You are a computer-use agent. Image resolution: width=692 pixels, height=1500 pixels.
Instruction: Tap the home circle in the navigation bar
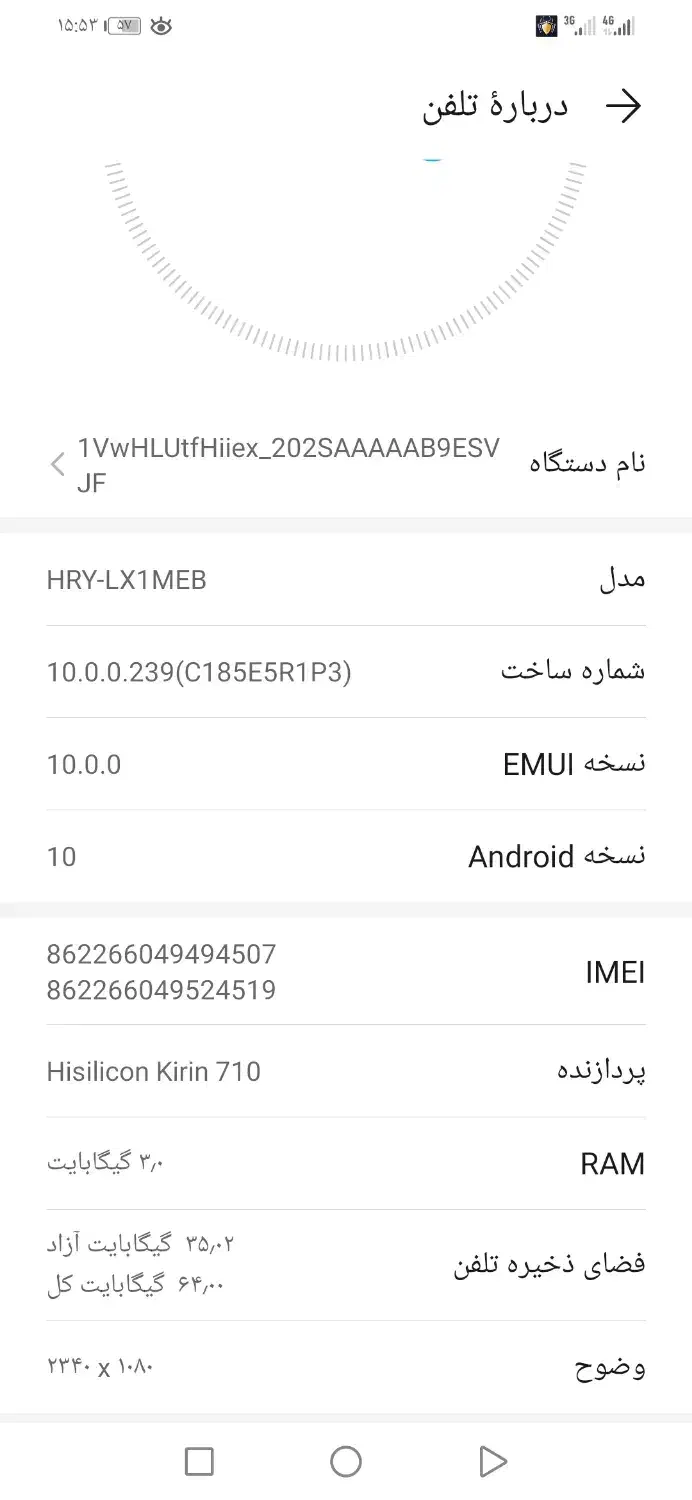(346, 1462)
